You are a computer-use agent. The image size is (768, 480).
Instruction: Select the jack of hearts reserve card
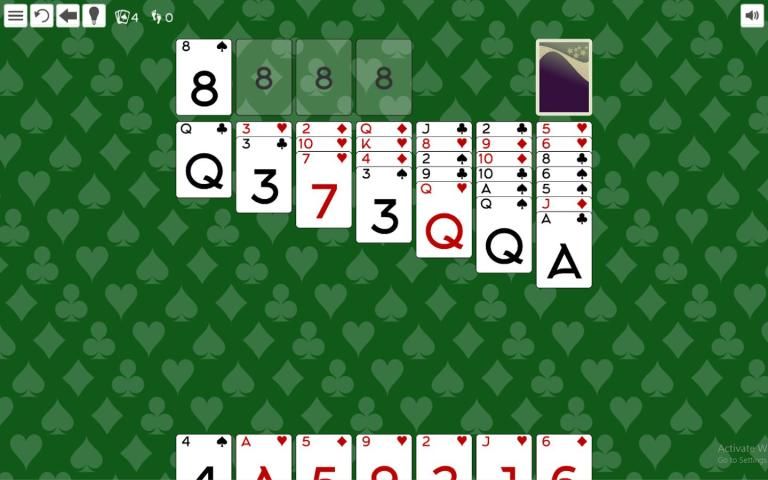(x=504, y=458)
